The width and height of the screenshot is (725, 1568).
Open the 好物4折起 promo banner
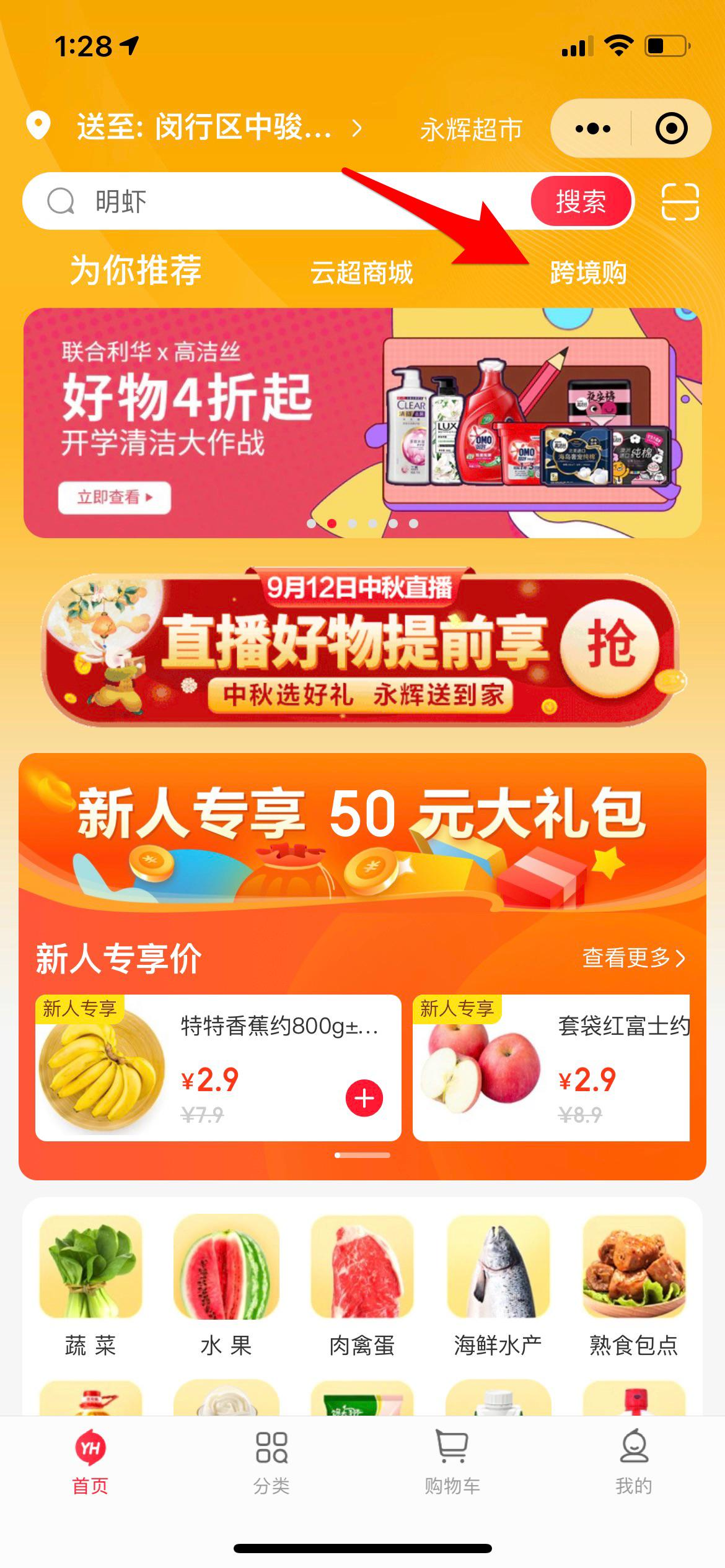pyautogui.click(x=362, y=422)
